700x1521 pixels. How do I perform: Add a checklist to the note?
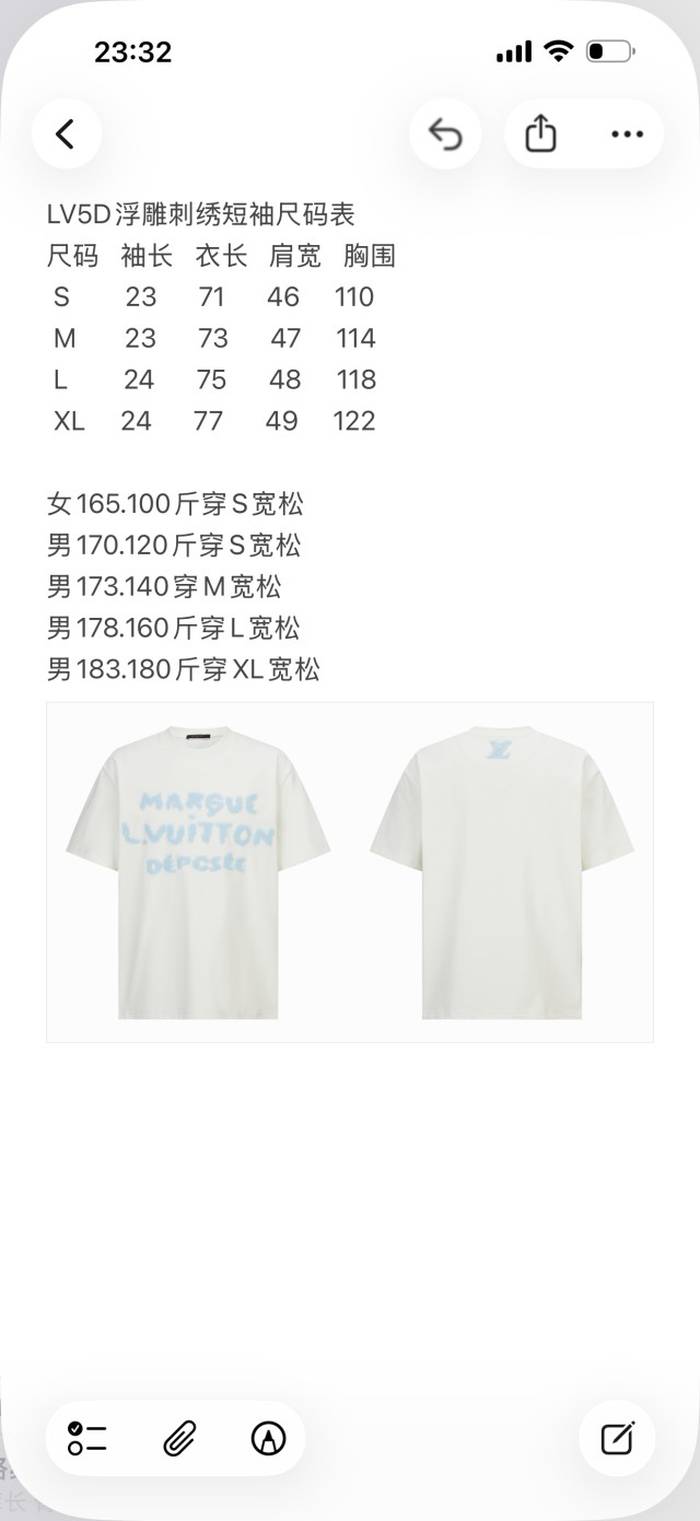(87, 1438)
